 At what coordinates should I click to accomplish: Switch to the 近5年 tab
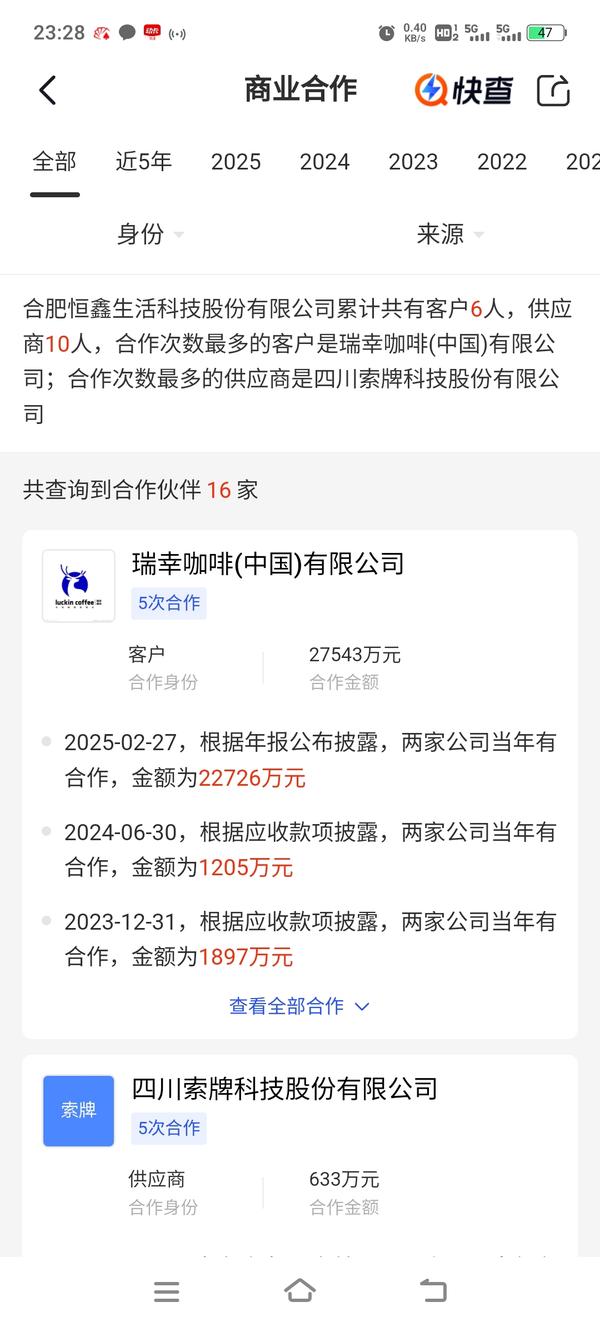144,161
